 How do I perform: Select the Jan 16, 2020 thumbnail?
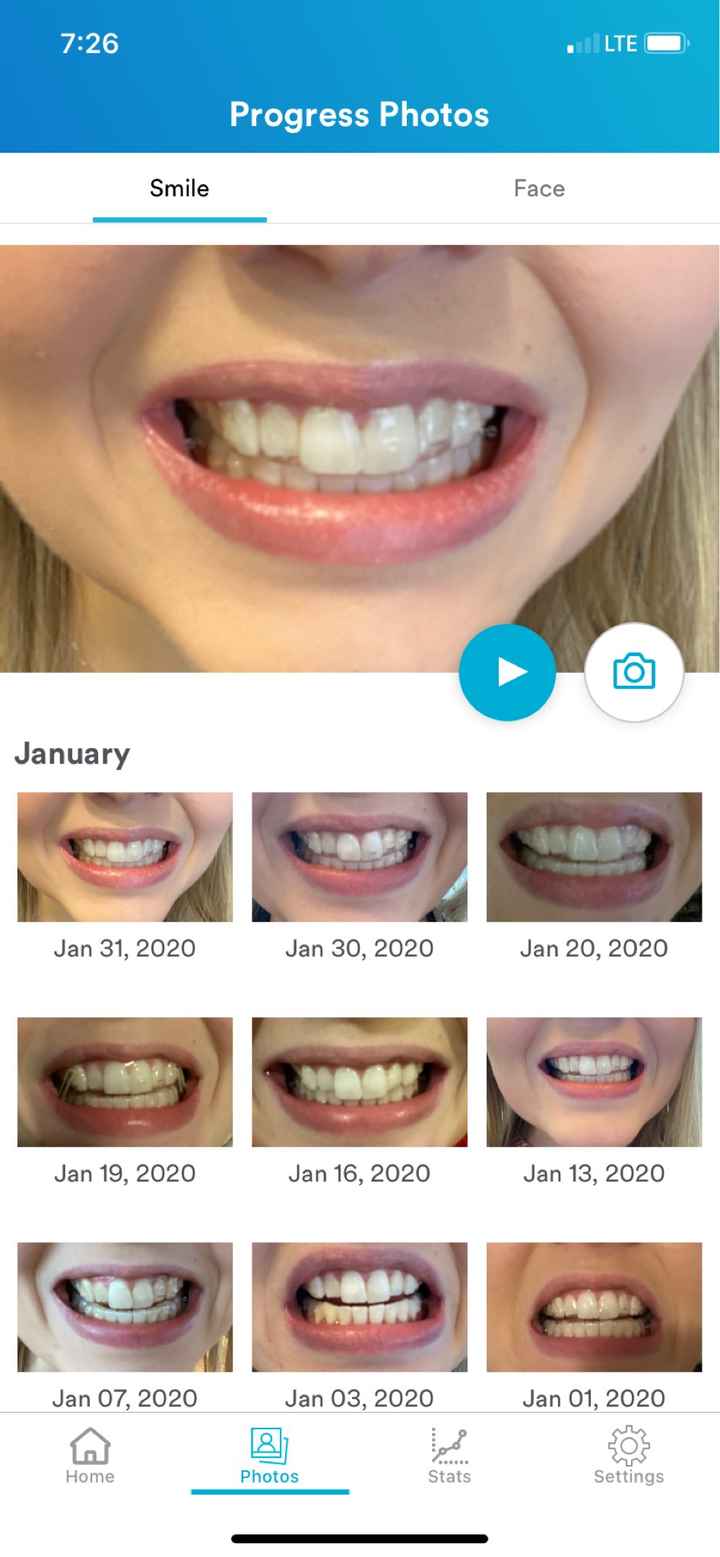click(359, 1081)
